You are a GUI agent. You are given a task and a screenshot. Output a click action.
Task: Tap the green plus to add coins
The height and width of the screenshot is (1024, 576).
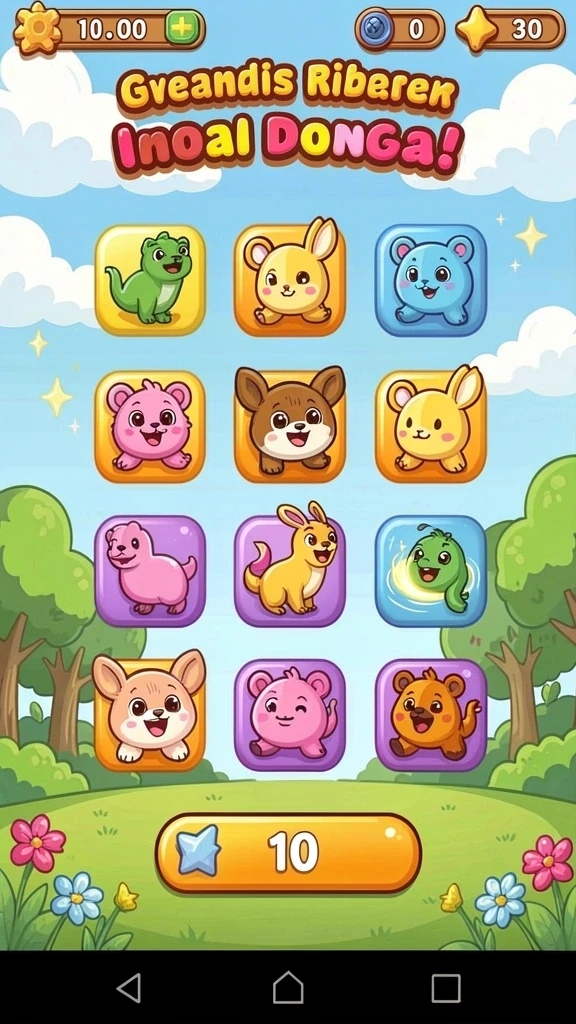point(182,29)
